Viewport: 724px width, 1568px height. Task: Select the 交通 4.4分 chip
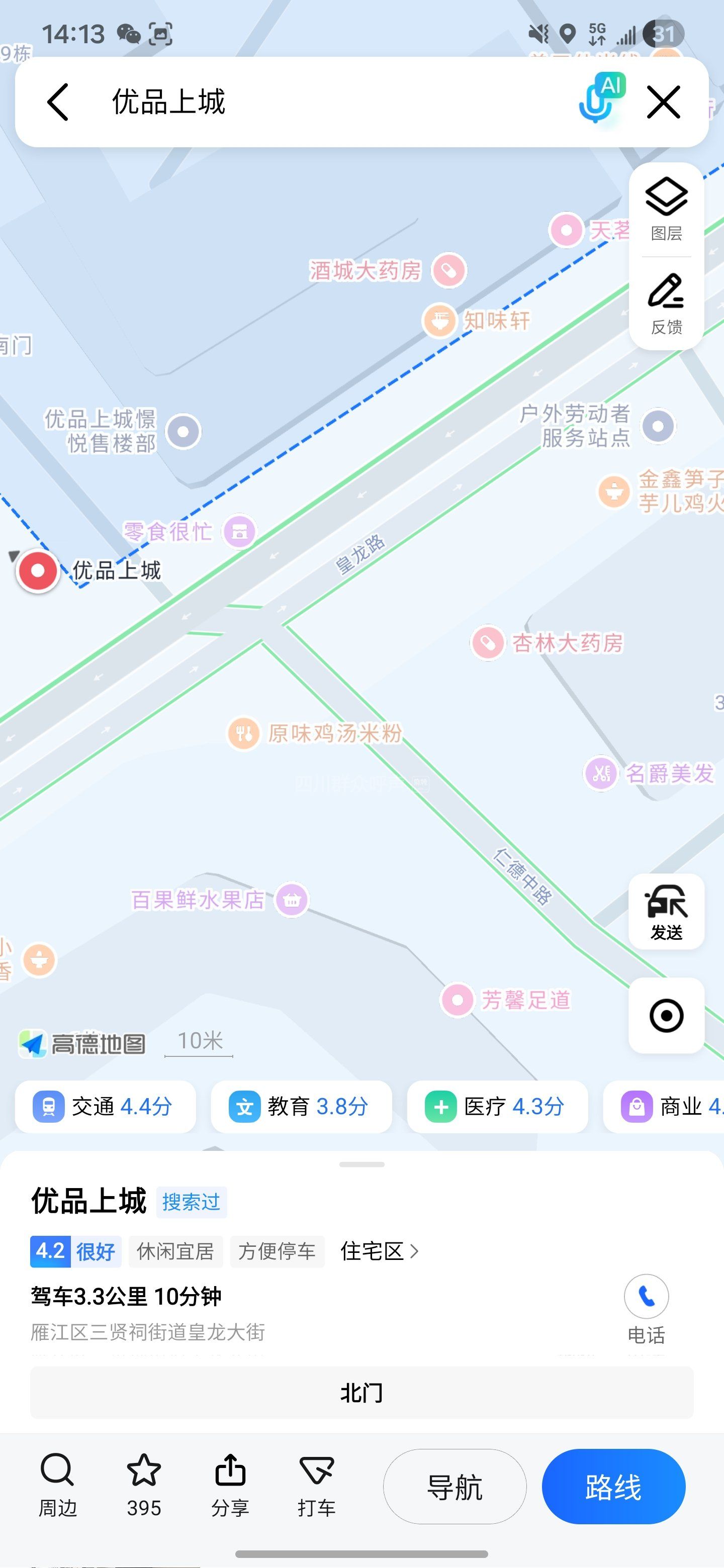coord(106,1107)
